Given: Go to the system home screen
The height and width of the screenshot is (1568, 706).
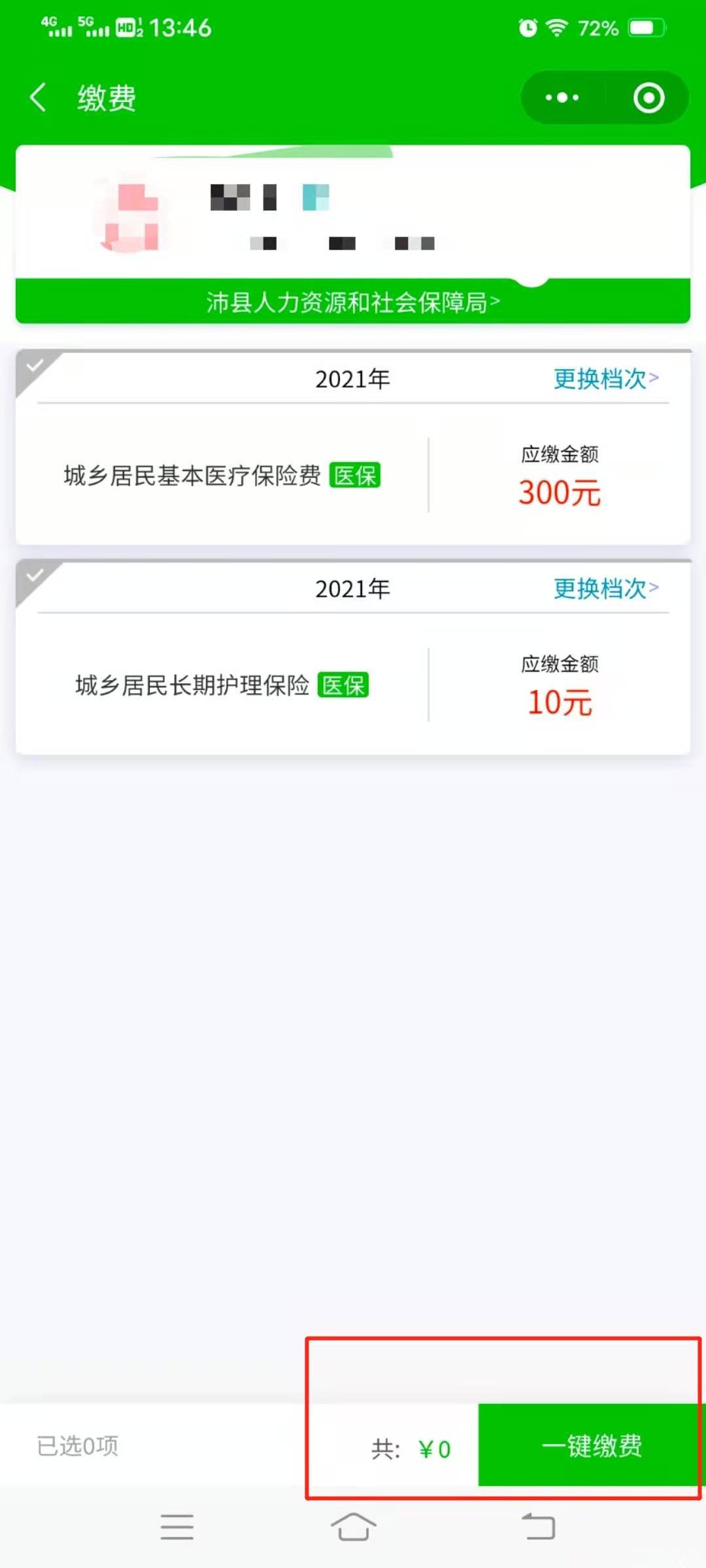Looking at the screenshot, I should click(353, 1527).
